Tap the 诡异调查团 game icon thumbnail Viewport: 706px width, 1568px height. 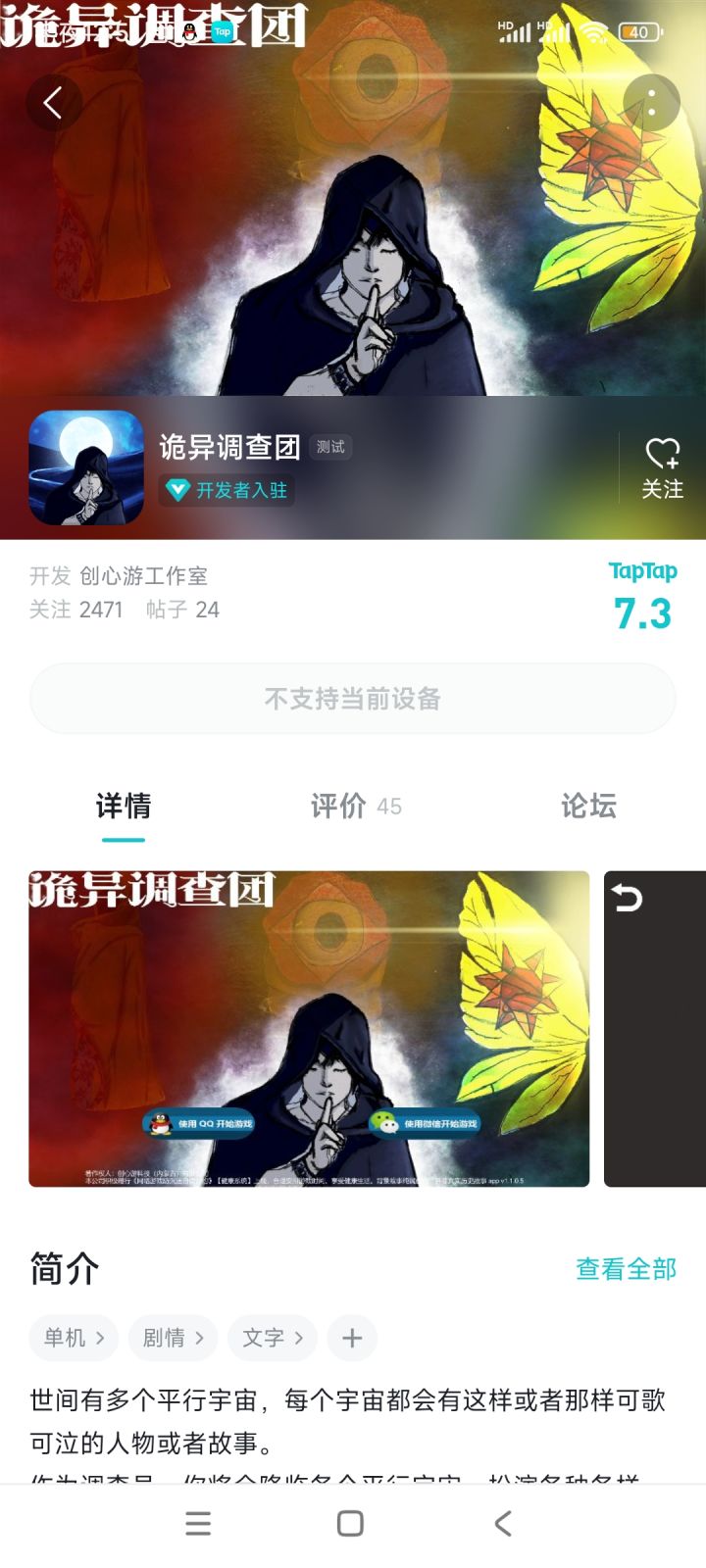coord(87,466)
